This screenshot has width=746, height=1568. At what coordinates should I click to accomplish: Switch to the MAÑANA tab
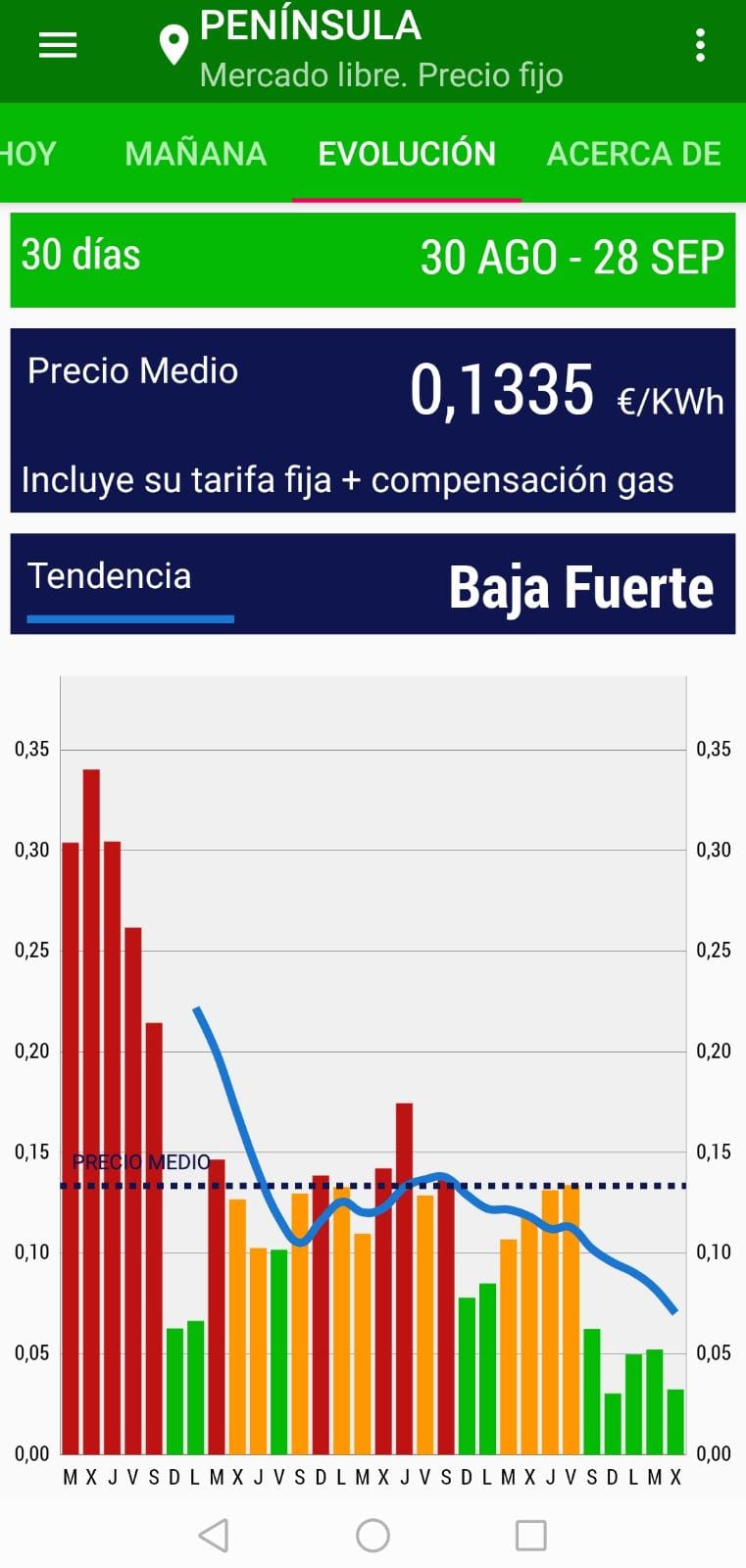tap(195, 154)
